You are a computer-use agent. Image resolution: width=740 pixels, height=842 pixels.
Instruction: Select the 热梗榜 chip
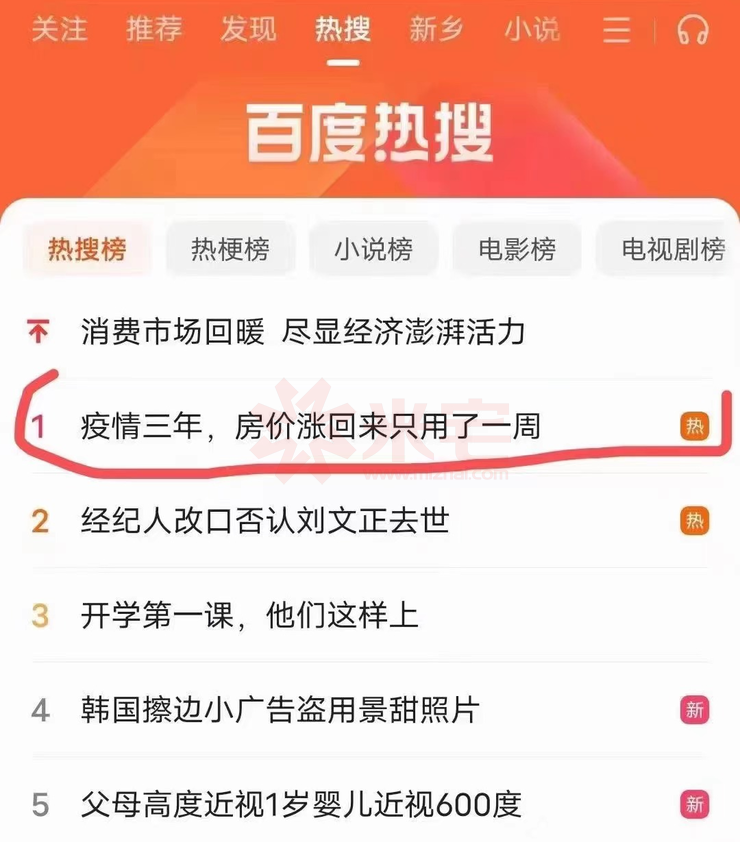pos(230,249)
